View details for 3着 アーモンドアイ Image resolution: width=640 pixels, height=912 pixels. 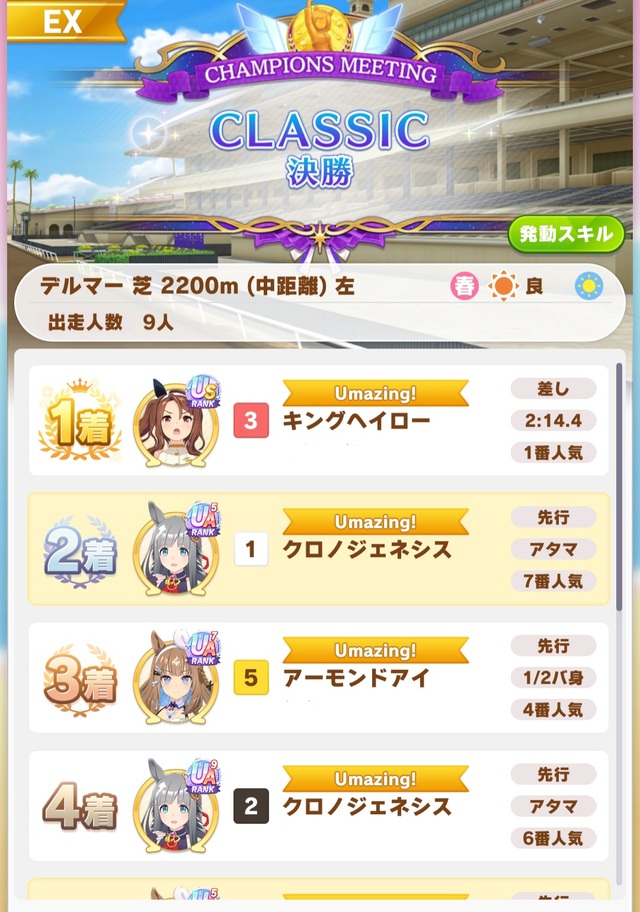318,678
